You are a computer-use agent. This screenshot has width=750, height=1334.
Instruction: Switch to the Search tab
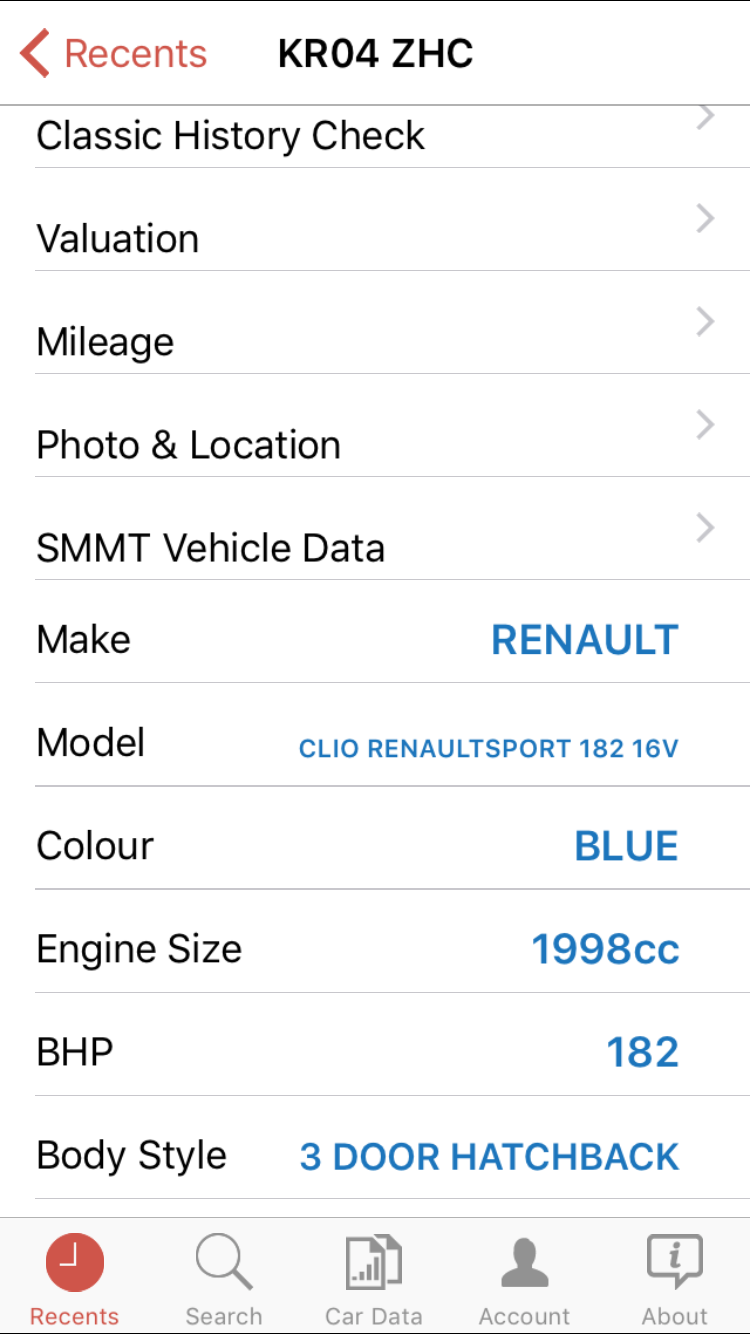224,1278
